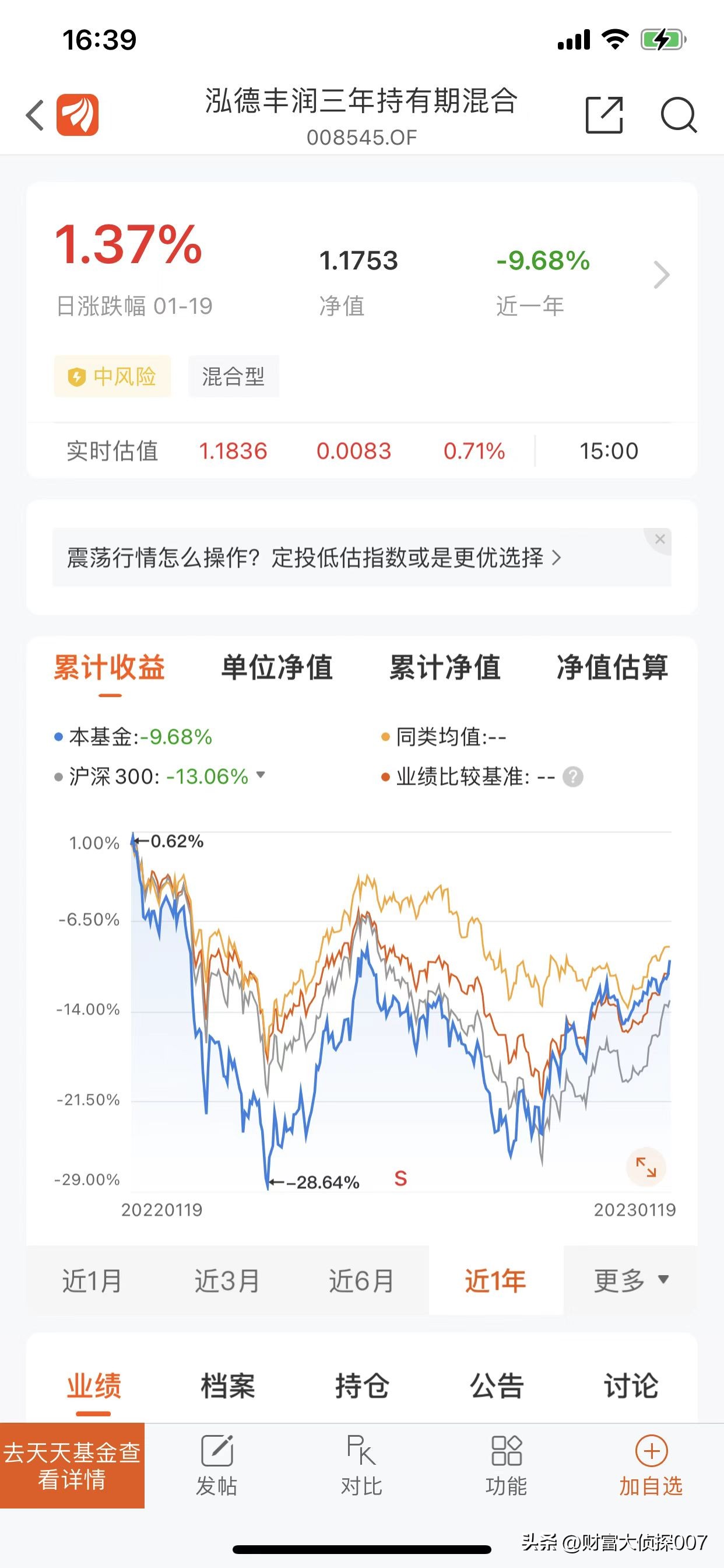Compare funds with the 对比 button
This screenshot has width=724, height=1568.
pos(361,1466)
